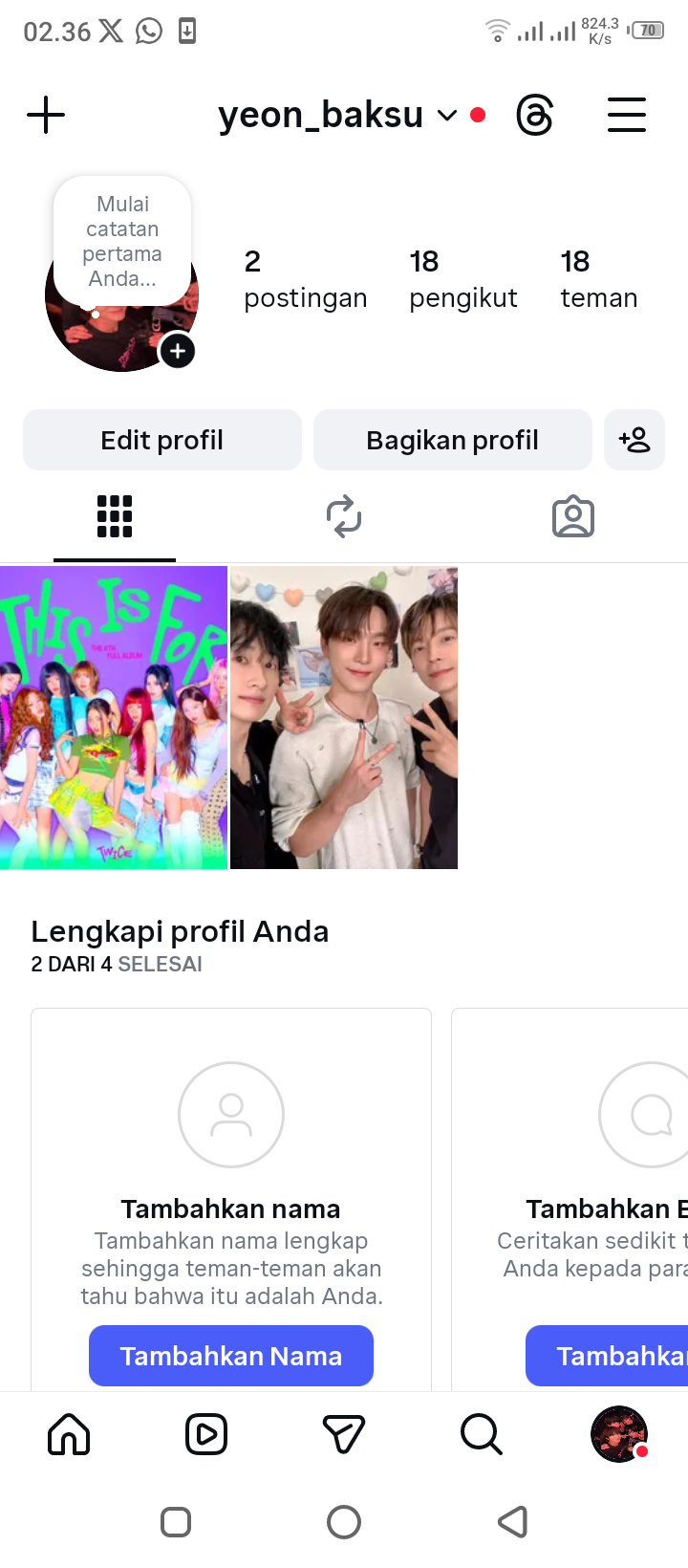View the 18 pengikut list
The image size is (688, 1568).
click(462, 279)
